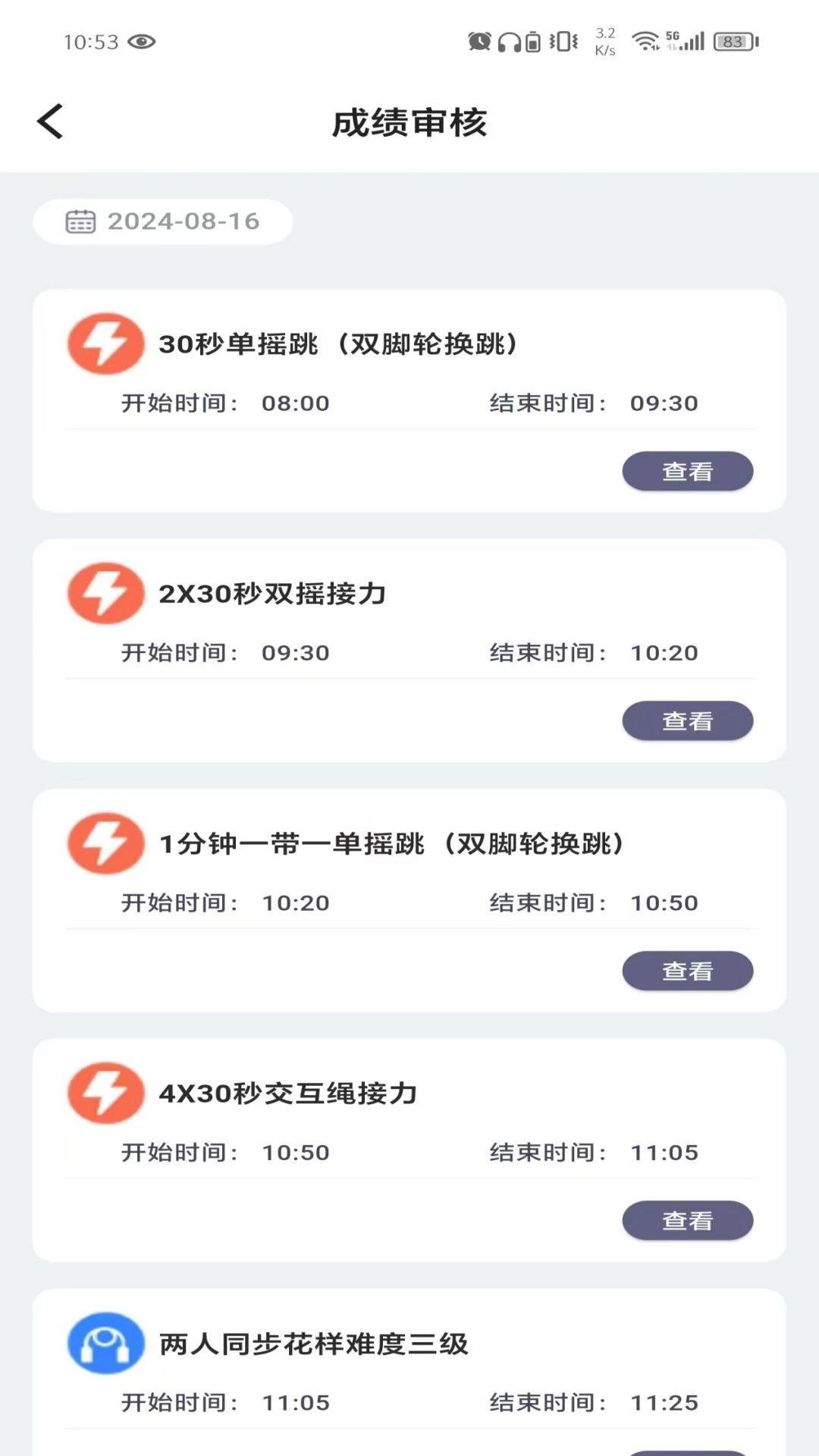The height and width of the screenshot is (1456, 819).
Task: Select the 两人同步花样难度三级 card
Action: point(409,1357)
